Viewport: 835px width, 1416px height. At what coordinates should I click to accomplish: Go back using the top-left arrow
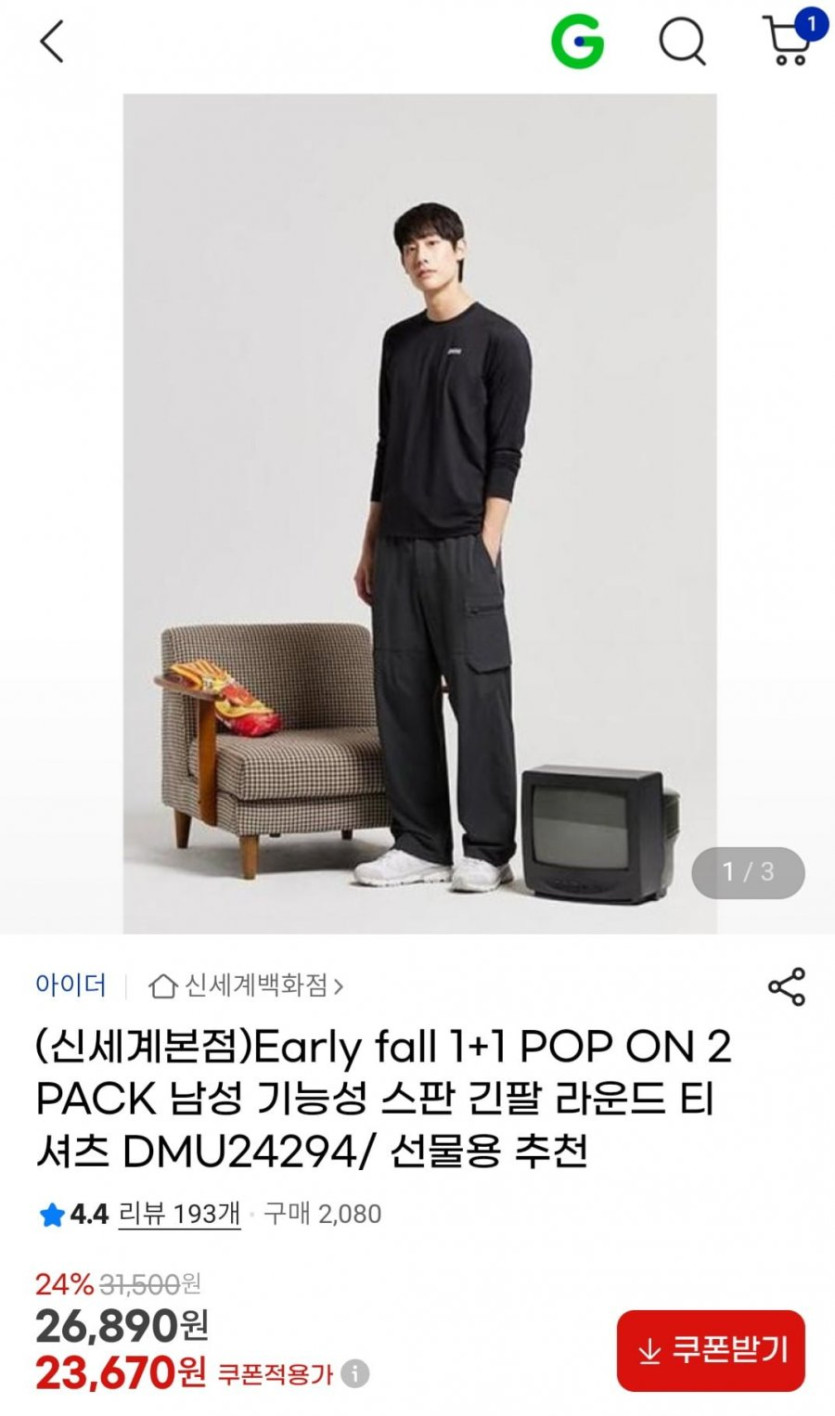[x=51, y=42]
